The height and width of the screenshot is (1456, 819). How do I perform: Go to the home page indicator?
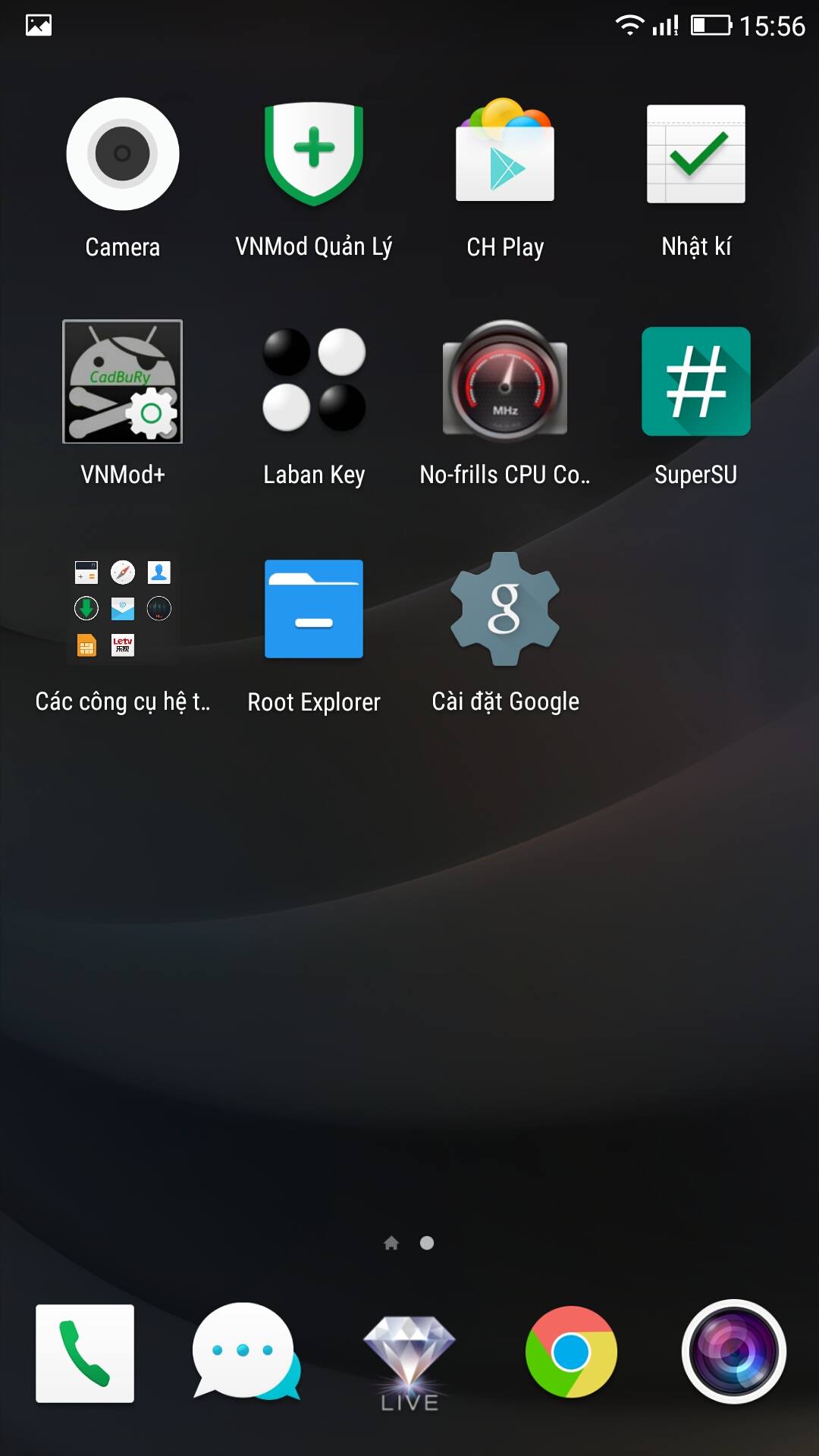391,1243
